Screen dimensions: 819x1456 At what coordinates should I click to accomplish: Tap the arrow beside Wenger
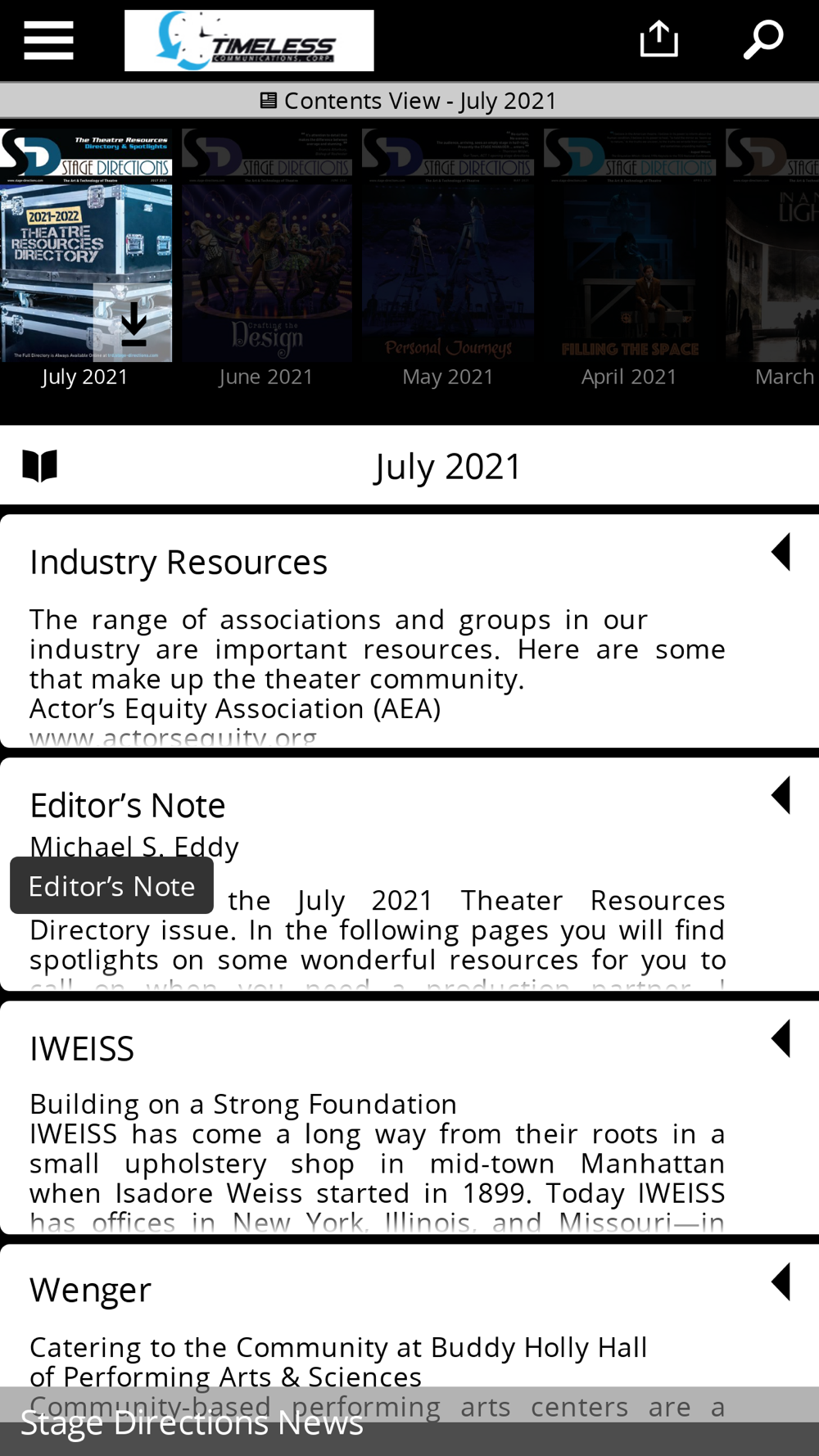(781, 1282)
